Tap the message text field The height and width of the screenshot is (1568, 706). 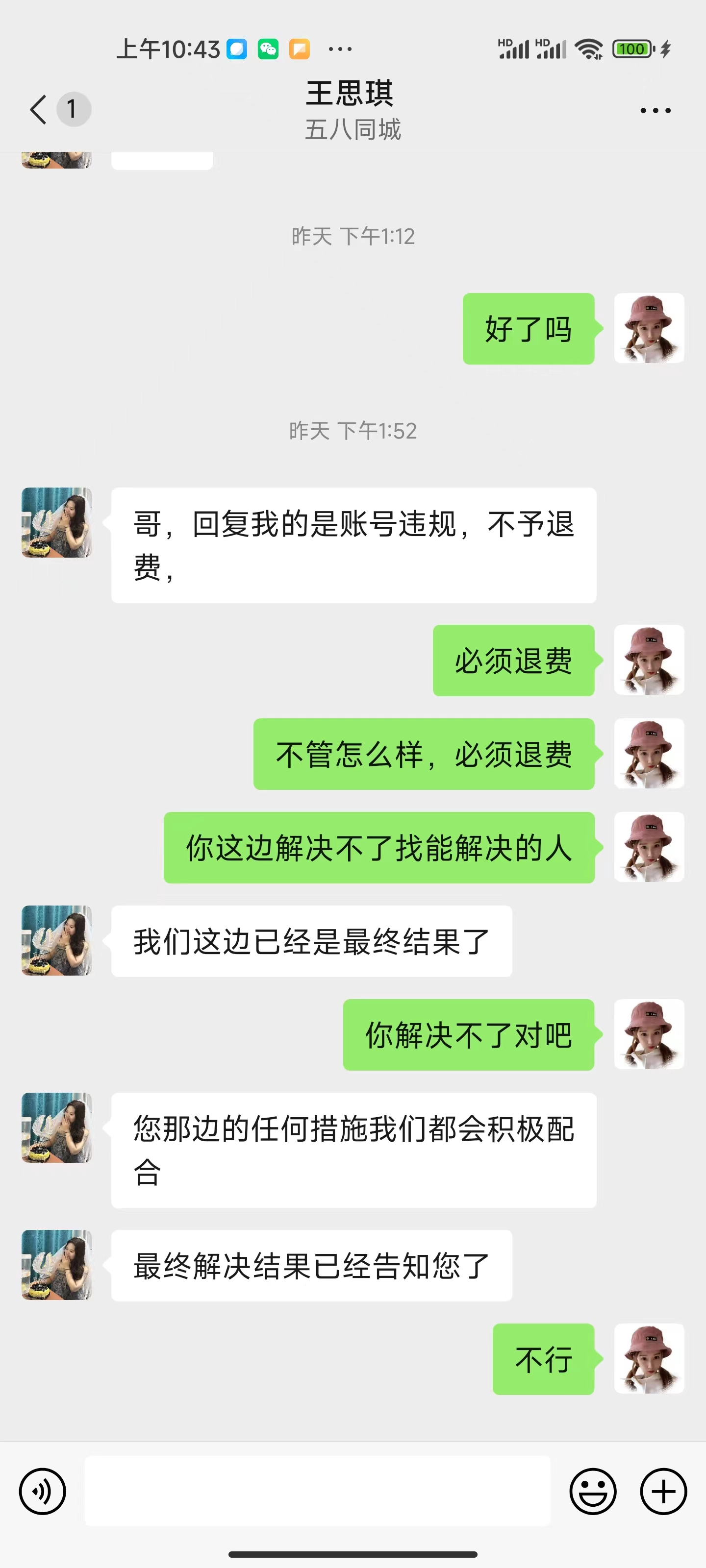[x=317, y=1491]
